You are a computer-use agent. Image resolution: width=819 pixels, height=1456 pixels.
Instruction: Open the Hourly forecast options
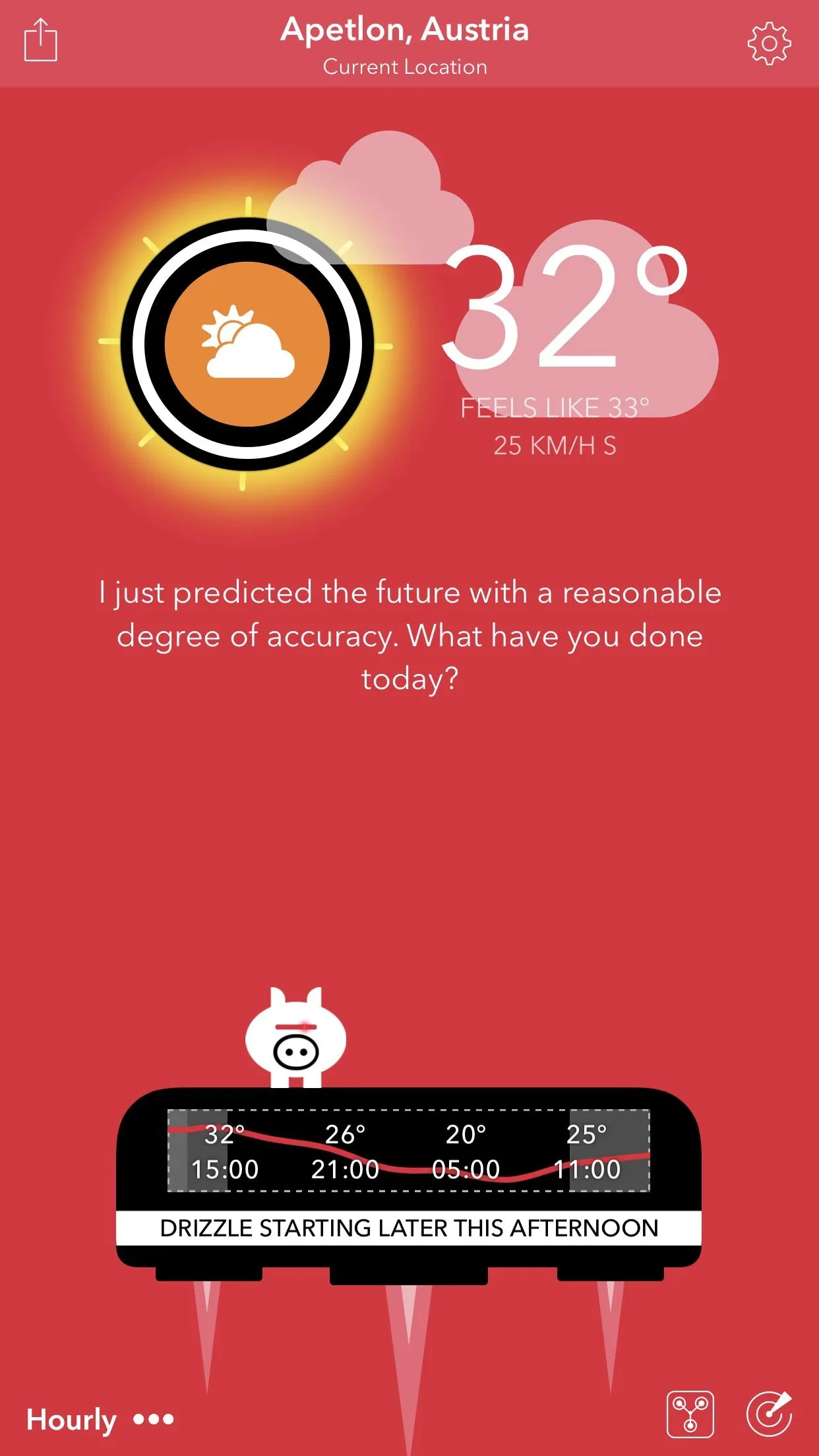[99, 1419]
